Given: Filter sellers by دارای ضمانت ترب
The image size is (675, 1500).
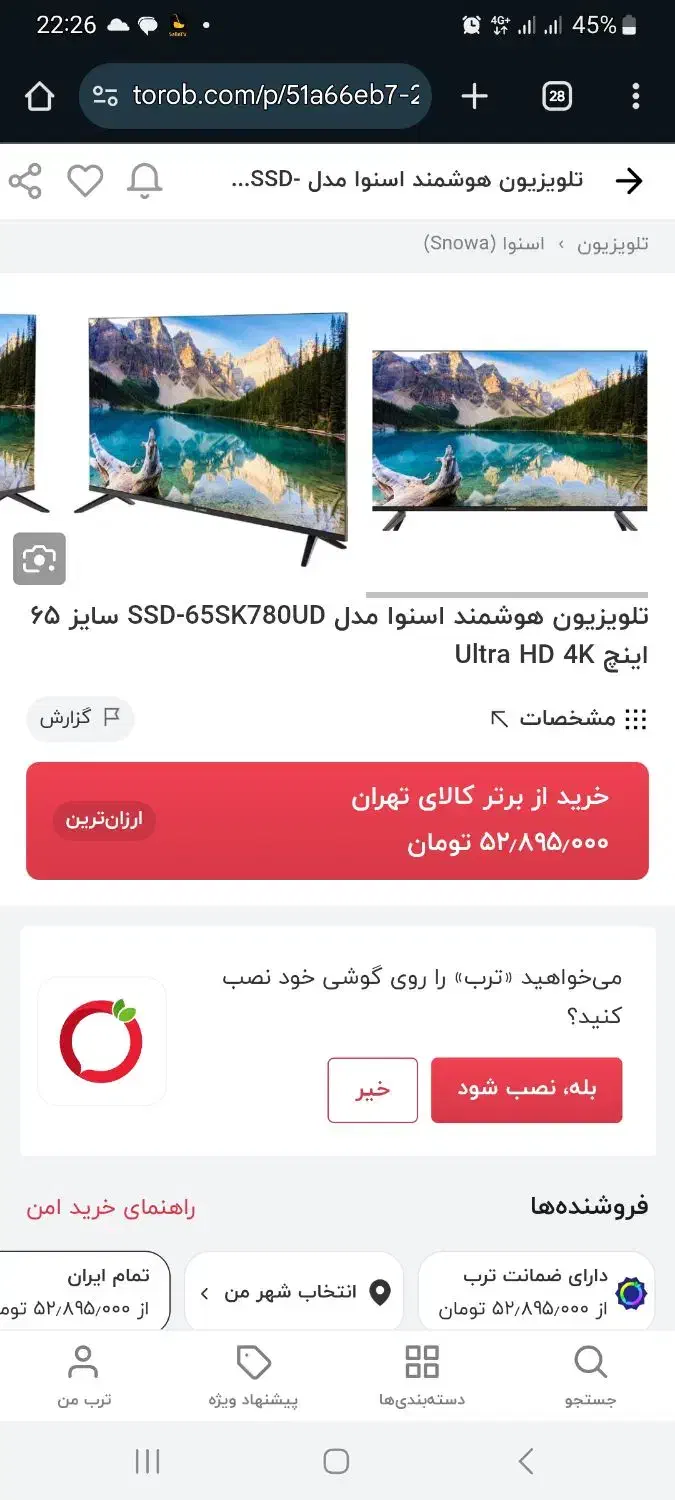Looking at the screenshot, I should point(536,1292).
